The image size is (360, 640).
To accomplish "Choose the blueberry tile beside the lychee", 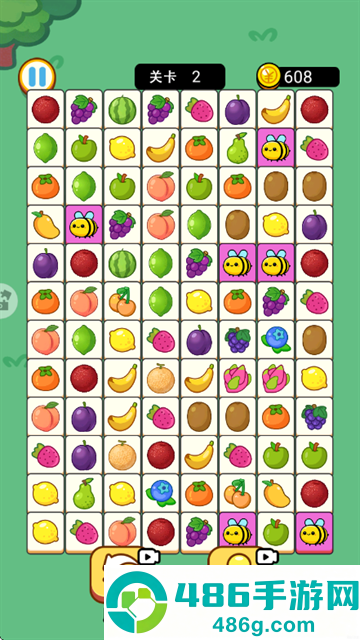I will coord(160,493).
